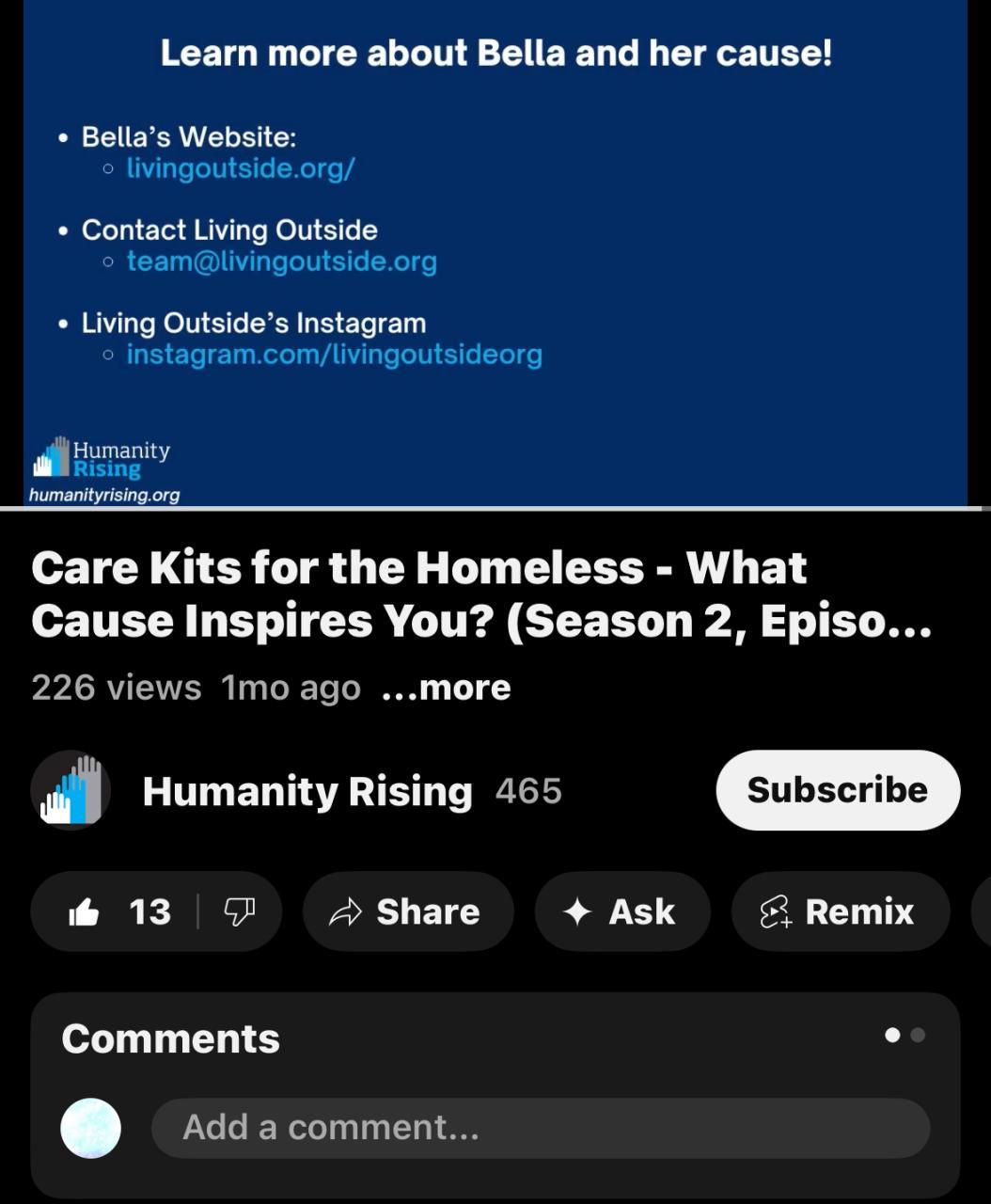991x1204 pixels.
Task: Open the Humanity Rising channel
Action: coord(307,791)
